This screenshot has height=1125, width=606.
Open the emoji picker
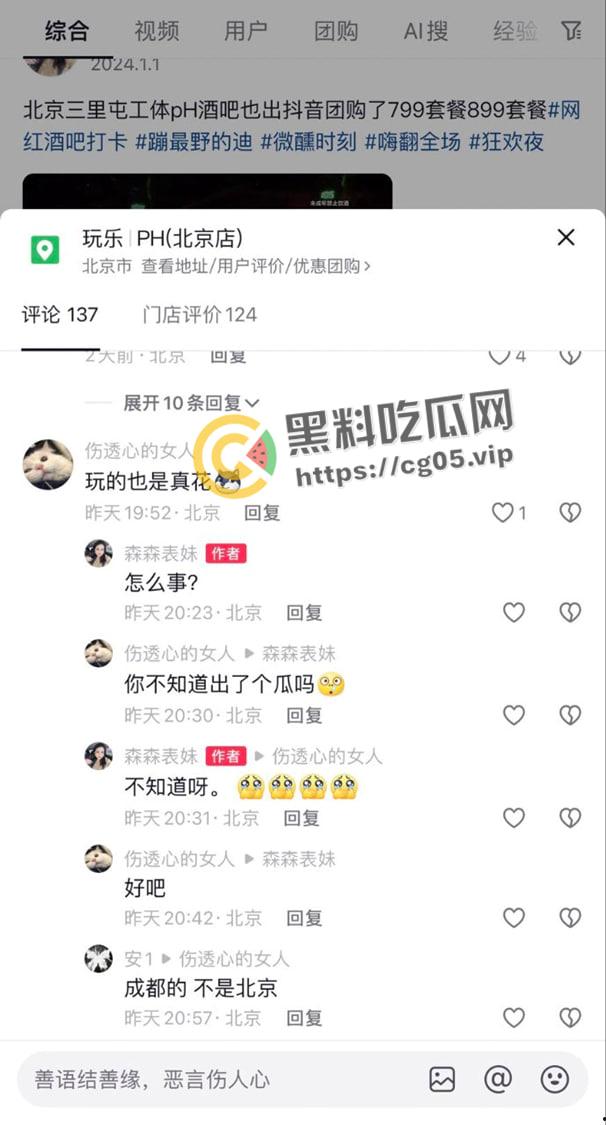click(554, 1079)
